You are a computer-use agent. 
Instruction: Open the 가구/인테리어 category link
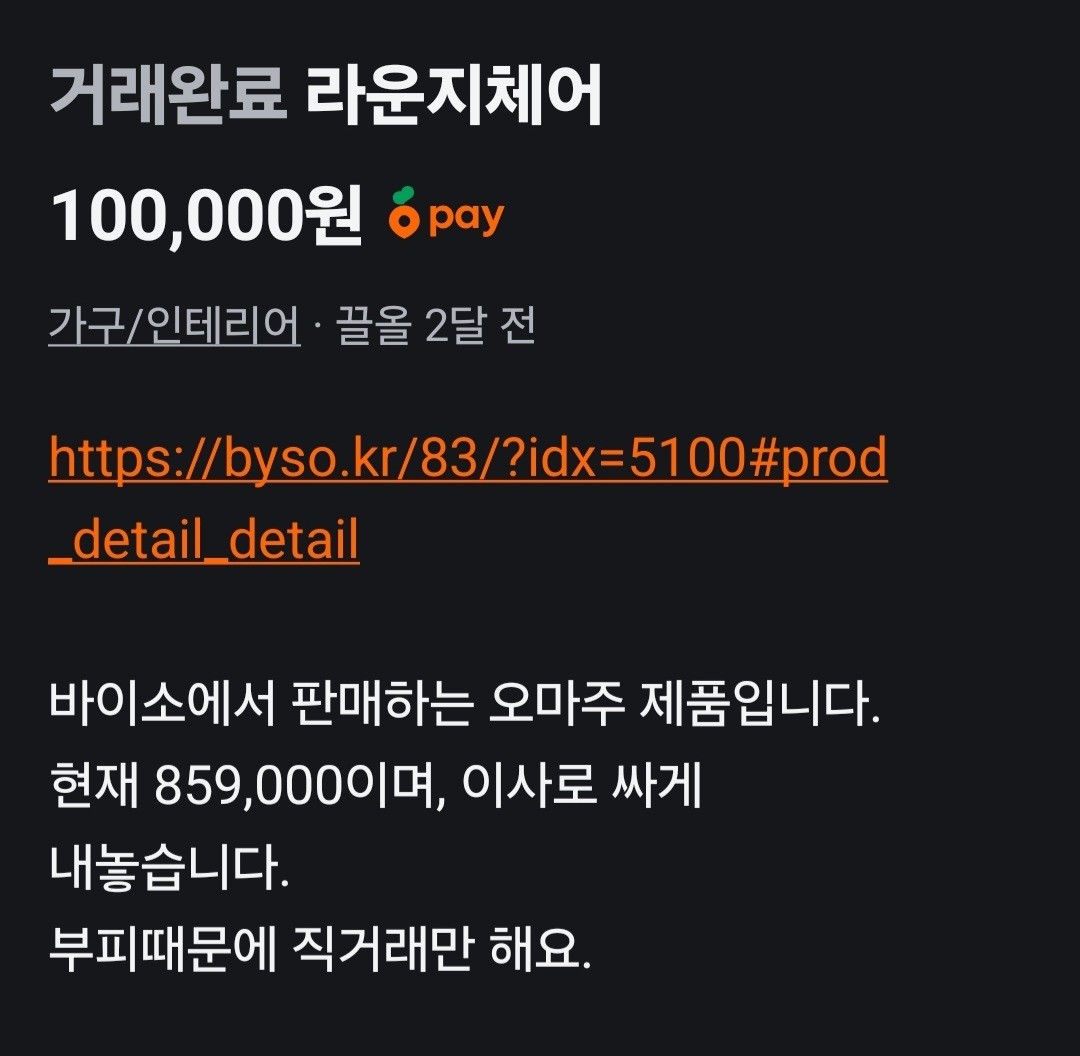(174, 326)
